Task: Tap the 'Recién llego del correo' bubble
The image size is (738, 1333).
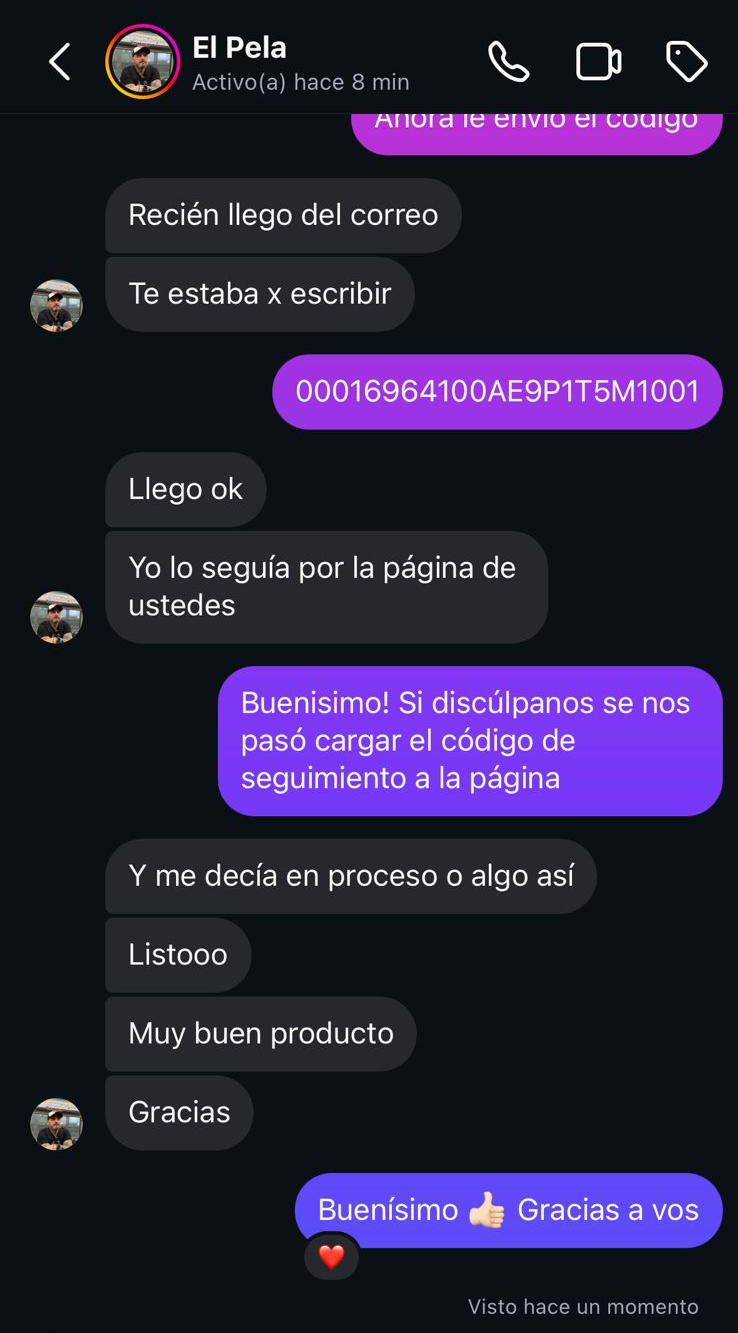Action: pos(283,215)
